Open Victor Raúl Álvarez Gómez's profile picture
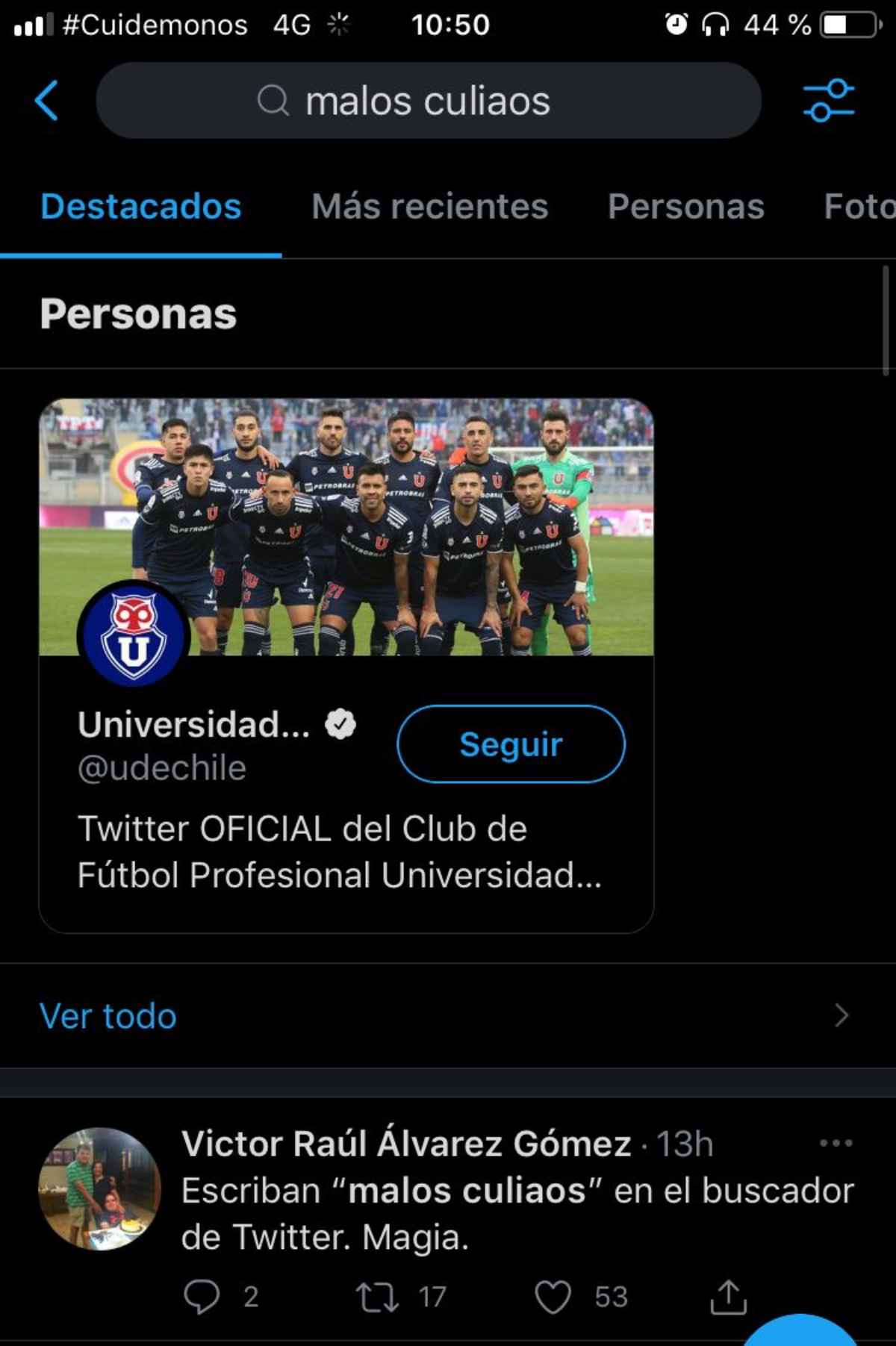This screenshot has height=1346, width=896. [99, 1188]
